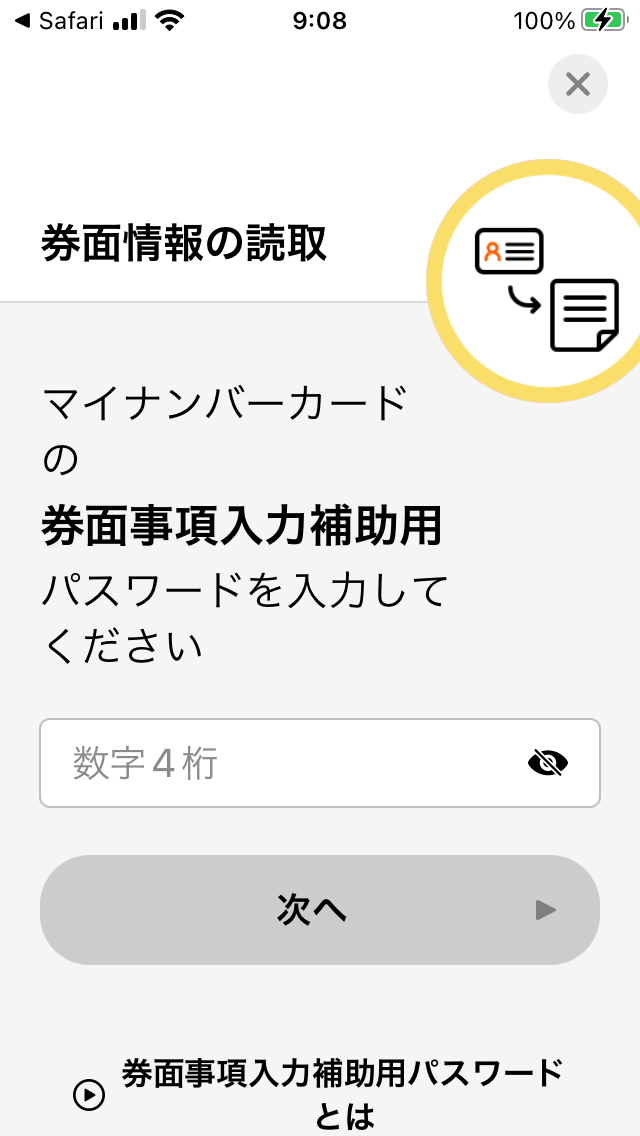Image resolution: width=640 pixels, height=1136 pixels.
Task: Return to Safari via status bar
Action: (x=61, y=21)
